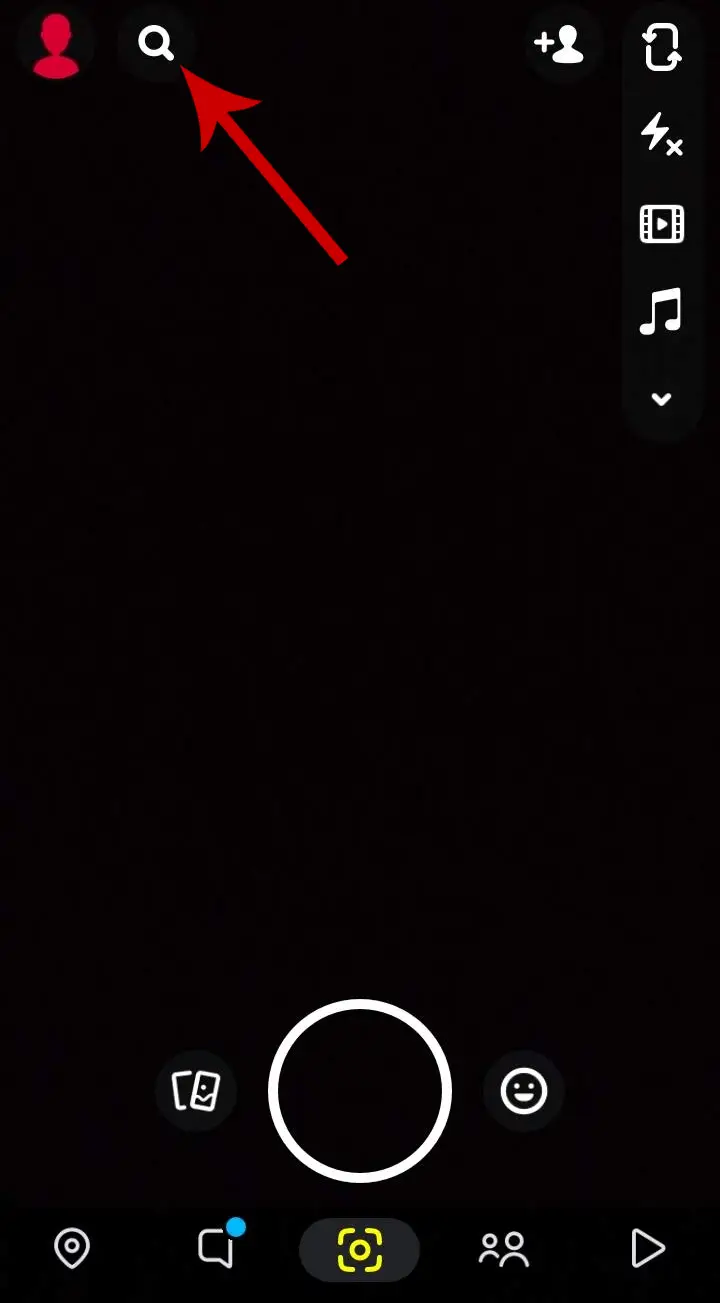Switch to the Map tab
The height and width of the screenshot is (1303, 720).
(x=72, y=1249)
